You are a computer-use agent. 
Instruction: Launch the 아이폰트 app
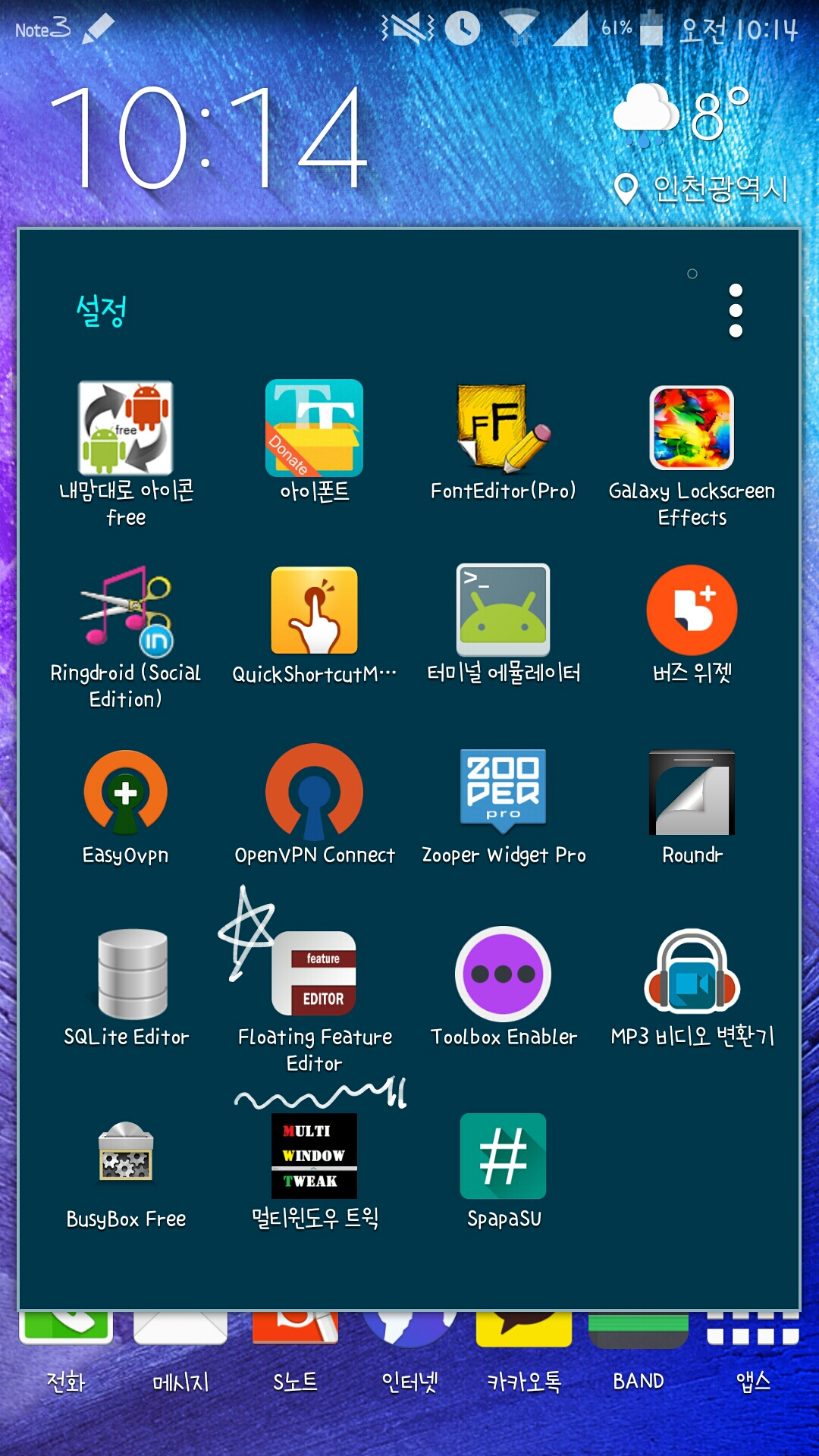[314, 428]
